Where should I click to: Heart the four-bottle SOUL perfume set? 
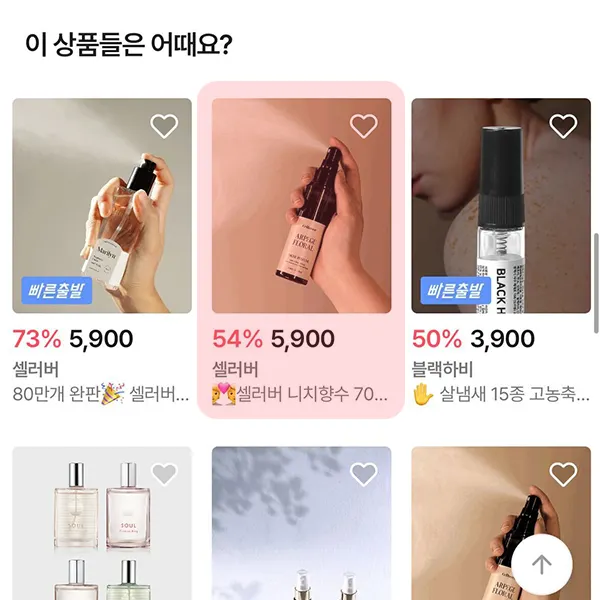(164, 474)
